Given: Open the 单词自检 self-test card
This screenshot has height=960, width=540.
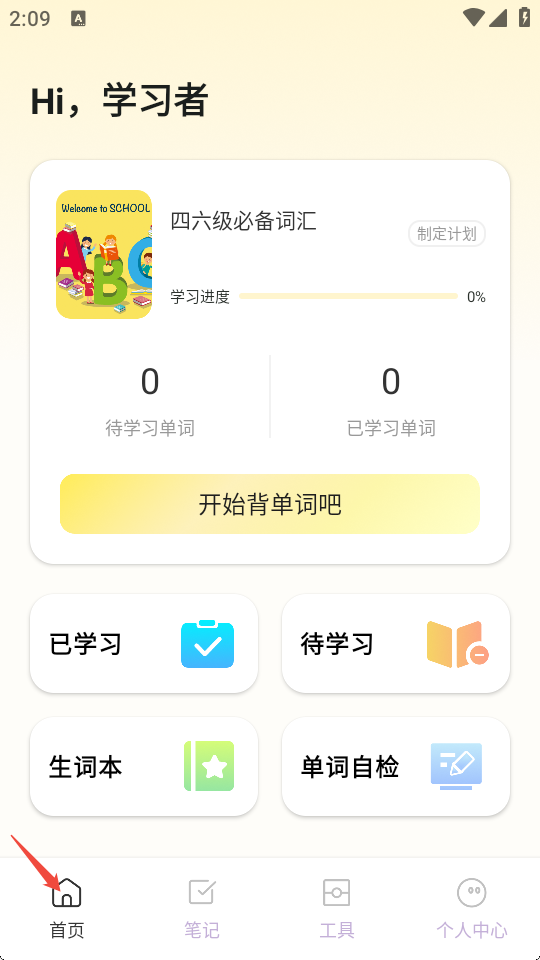Looking at the screenshot, I should point(396,767).
